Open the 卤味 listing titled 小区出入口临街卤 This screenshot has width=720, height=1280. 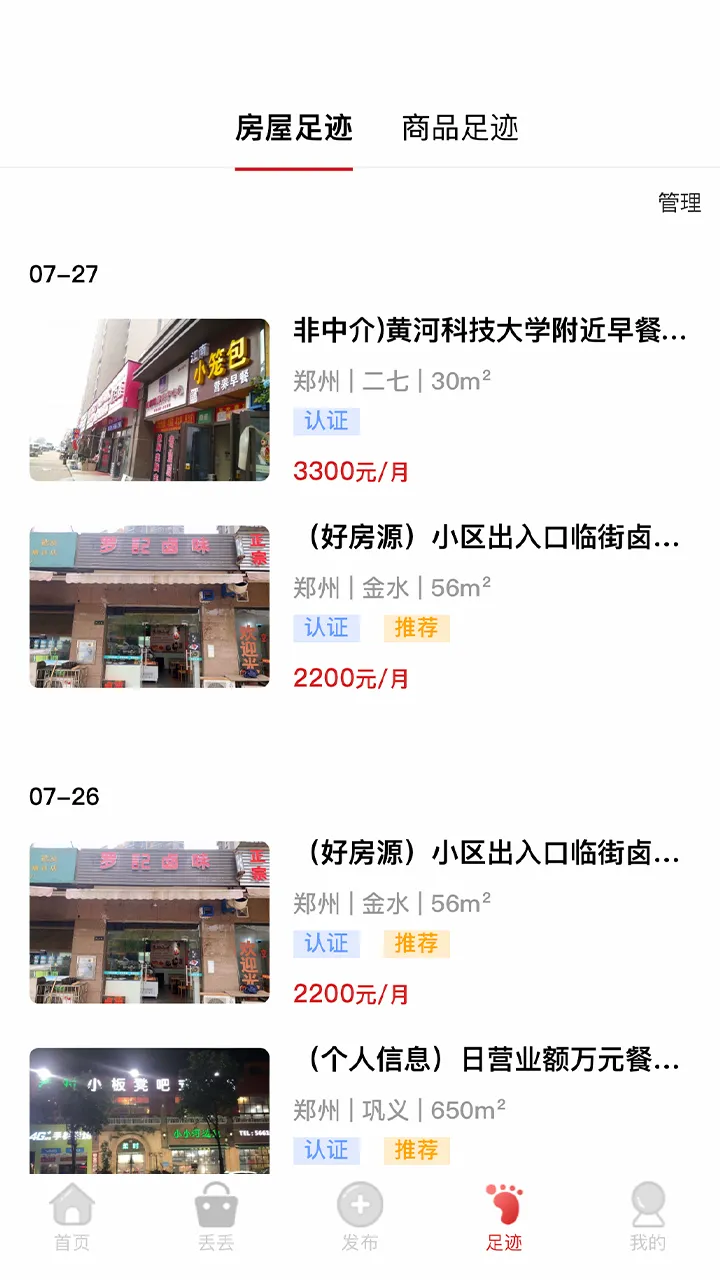coord(490,538)
